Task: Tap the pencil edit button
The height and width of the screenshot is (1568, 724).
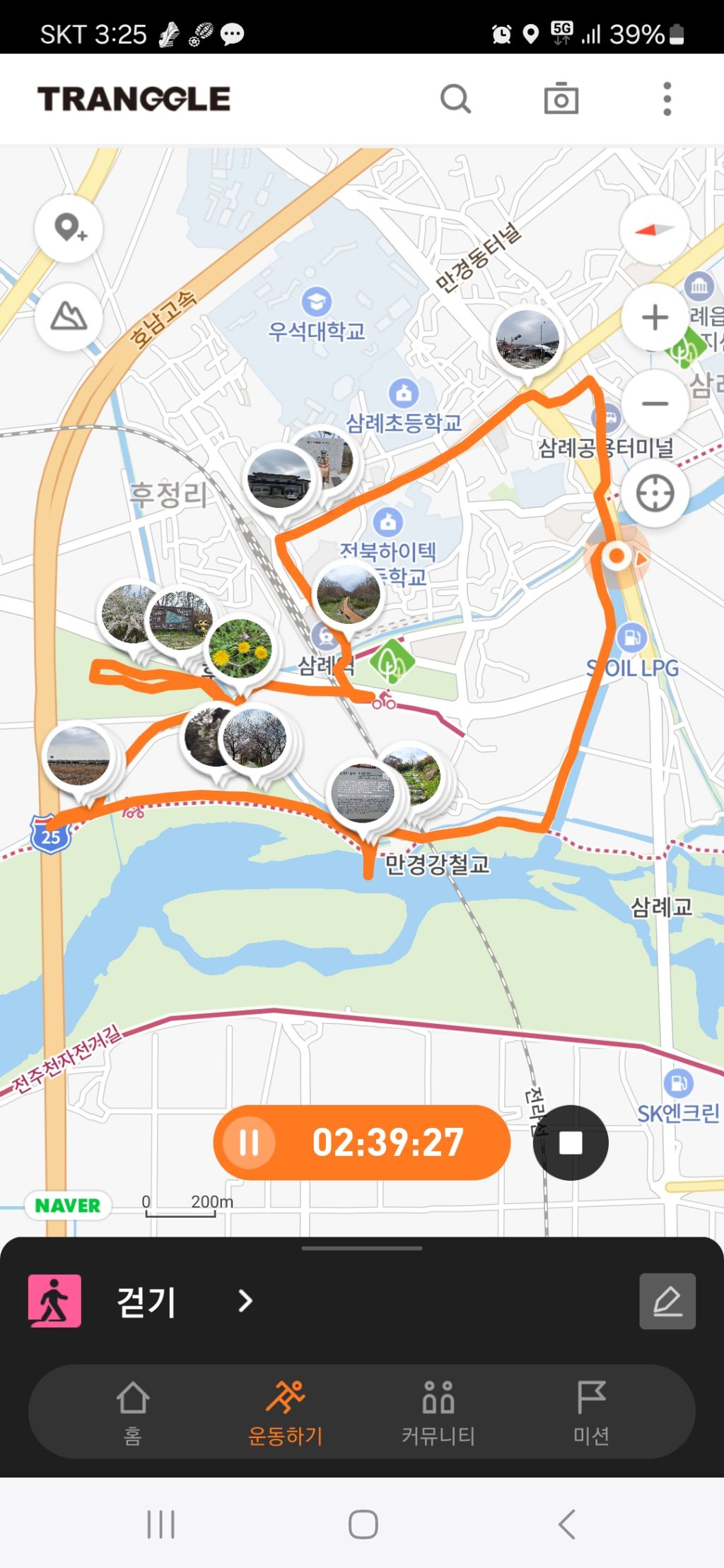Action: [x=667, y=1301]
